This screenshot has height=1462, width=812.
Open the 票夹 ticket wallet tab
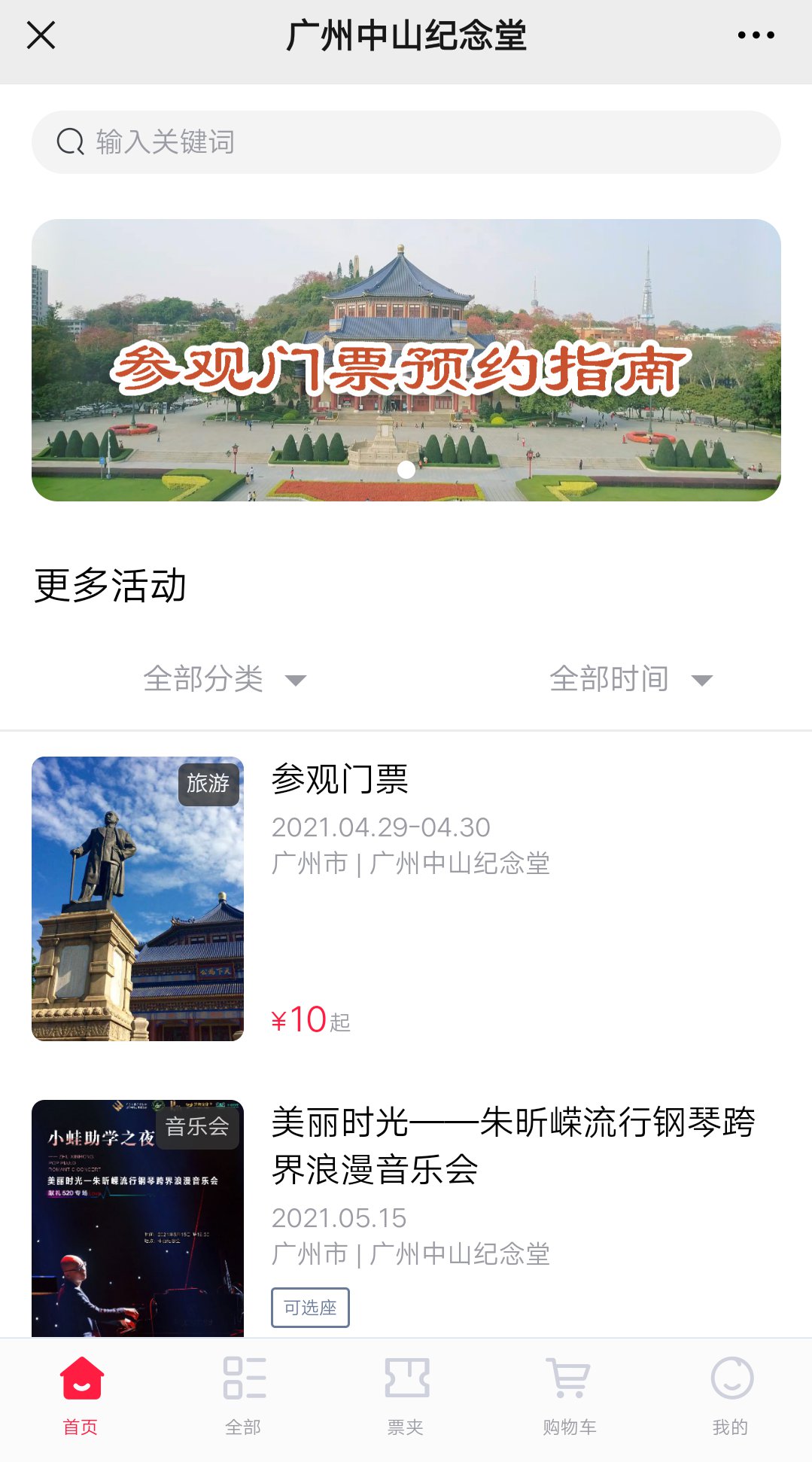point(406,1394)
